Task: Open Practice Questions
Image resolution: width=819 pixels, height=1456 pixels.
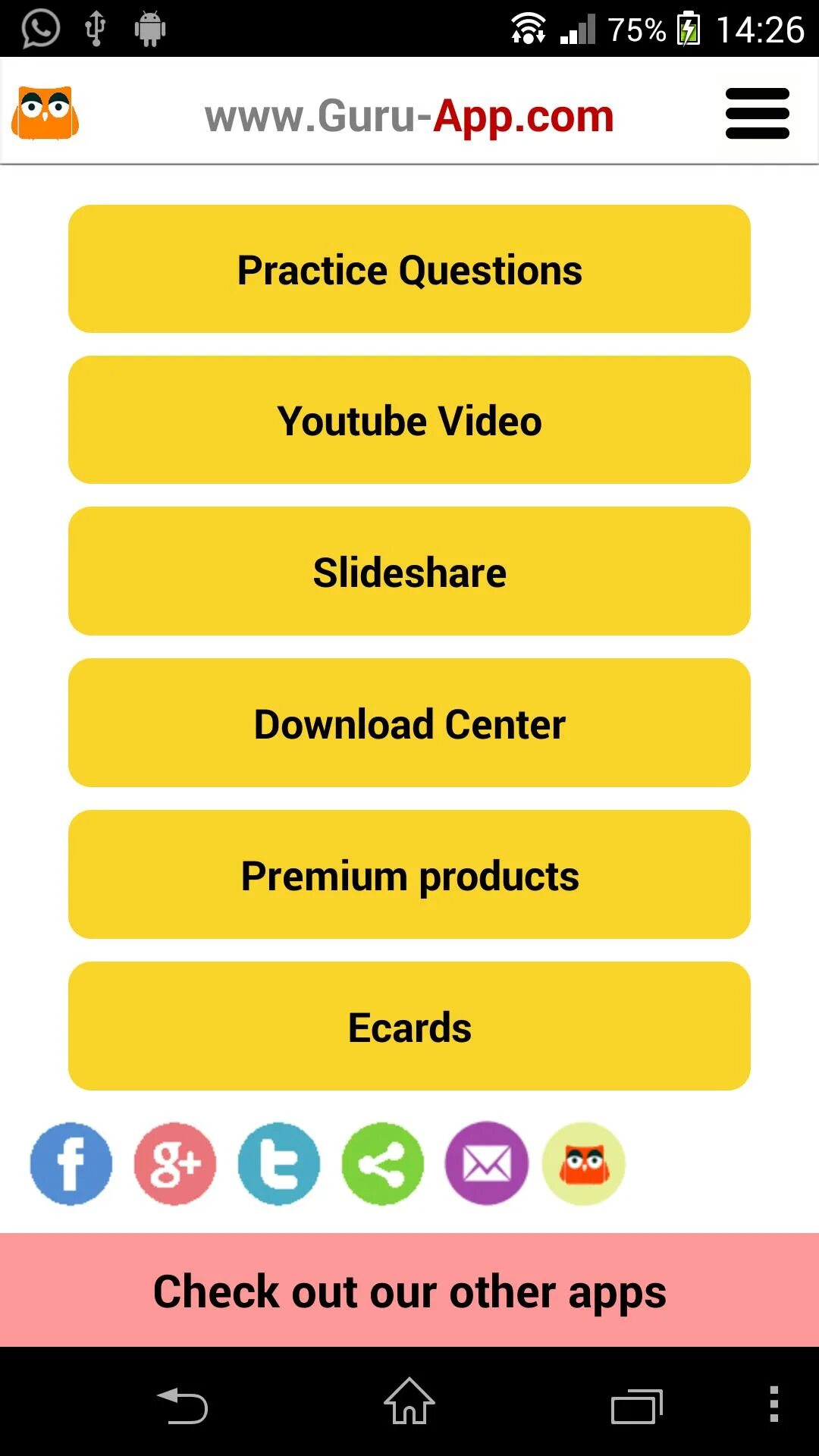Action: tap(409, 268)
